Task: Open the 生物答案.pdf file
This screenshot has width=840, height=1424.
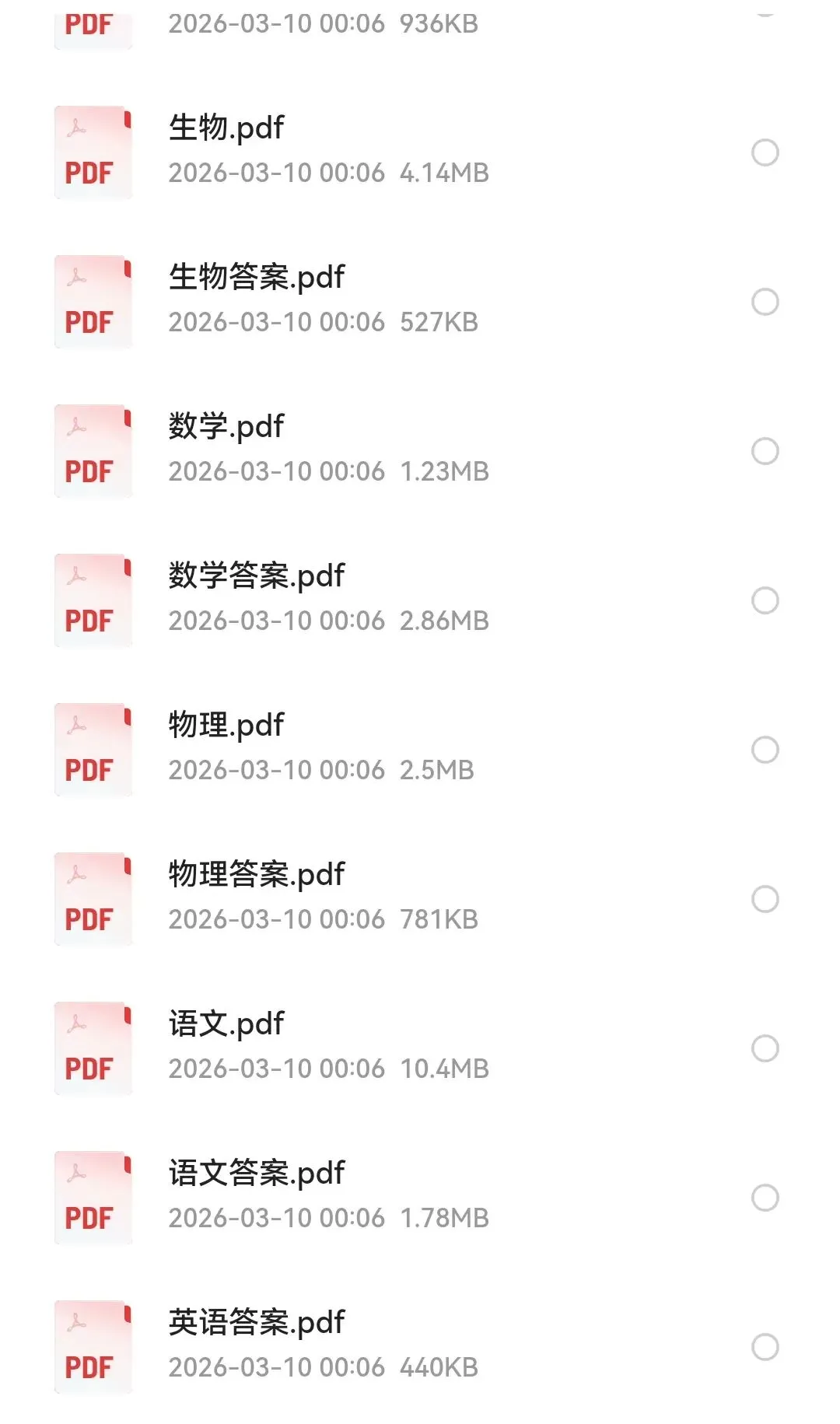Action: [x=257, y=278]
